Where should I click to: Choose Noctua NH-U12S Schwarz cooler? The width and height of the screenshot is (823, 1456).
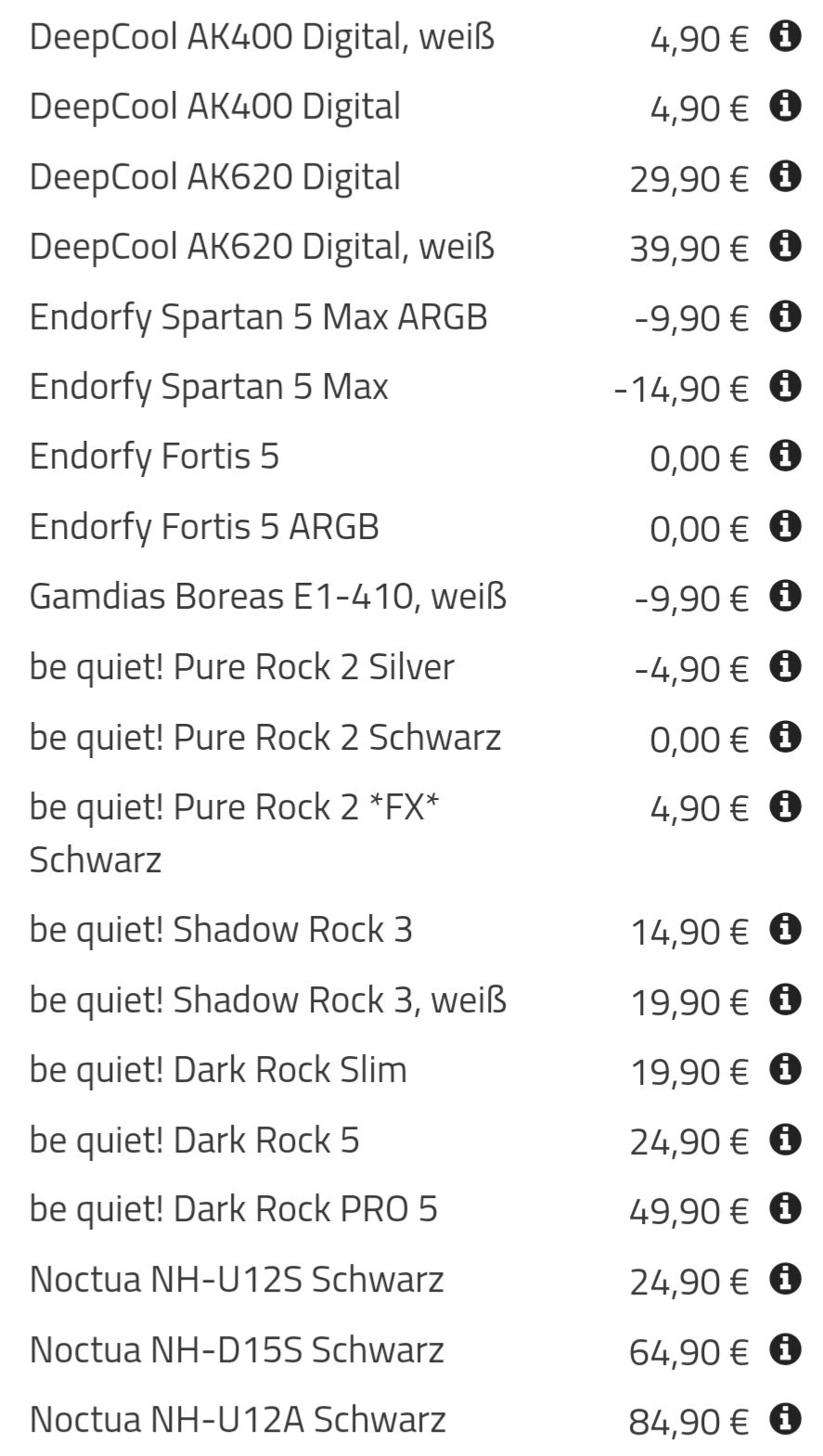237,1280
